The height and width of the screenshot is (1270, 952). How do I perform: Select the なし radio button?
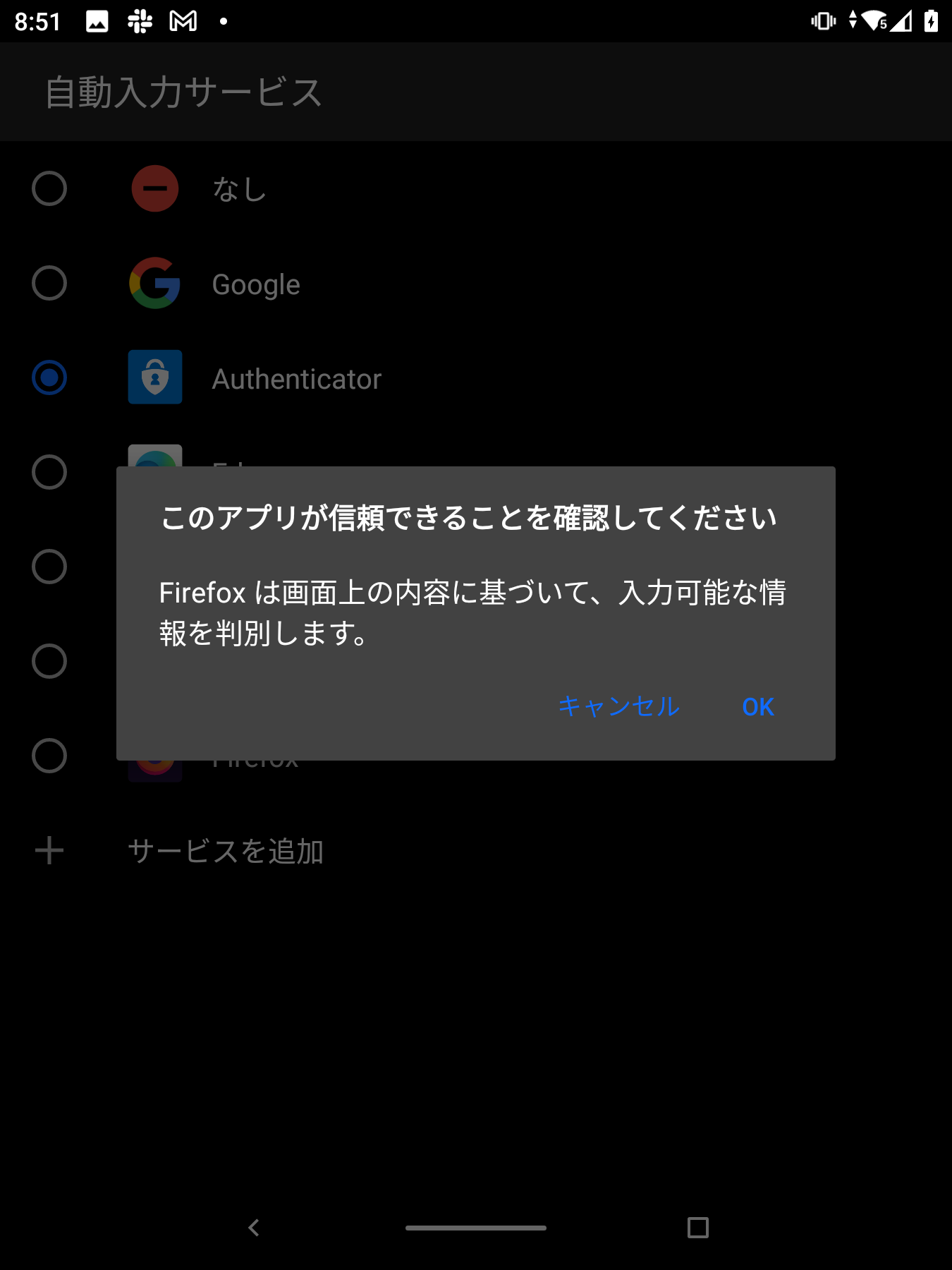click(x=49, y=188)
